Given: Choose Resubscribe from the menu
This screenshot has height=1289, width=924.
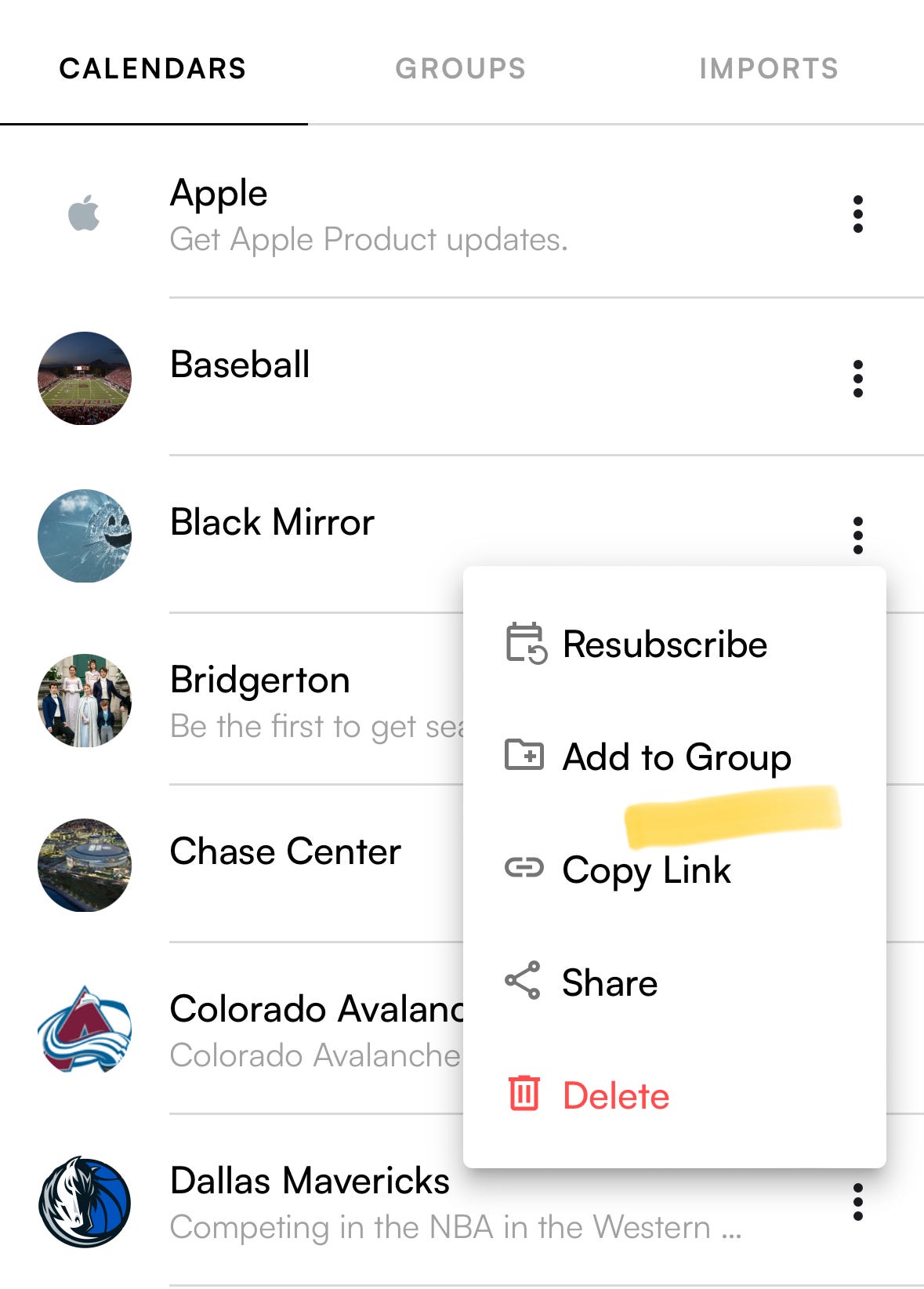Looking at the screenshot, I should click(x=664, y=644).
